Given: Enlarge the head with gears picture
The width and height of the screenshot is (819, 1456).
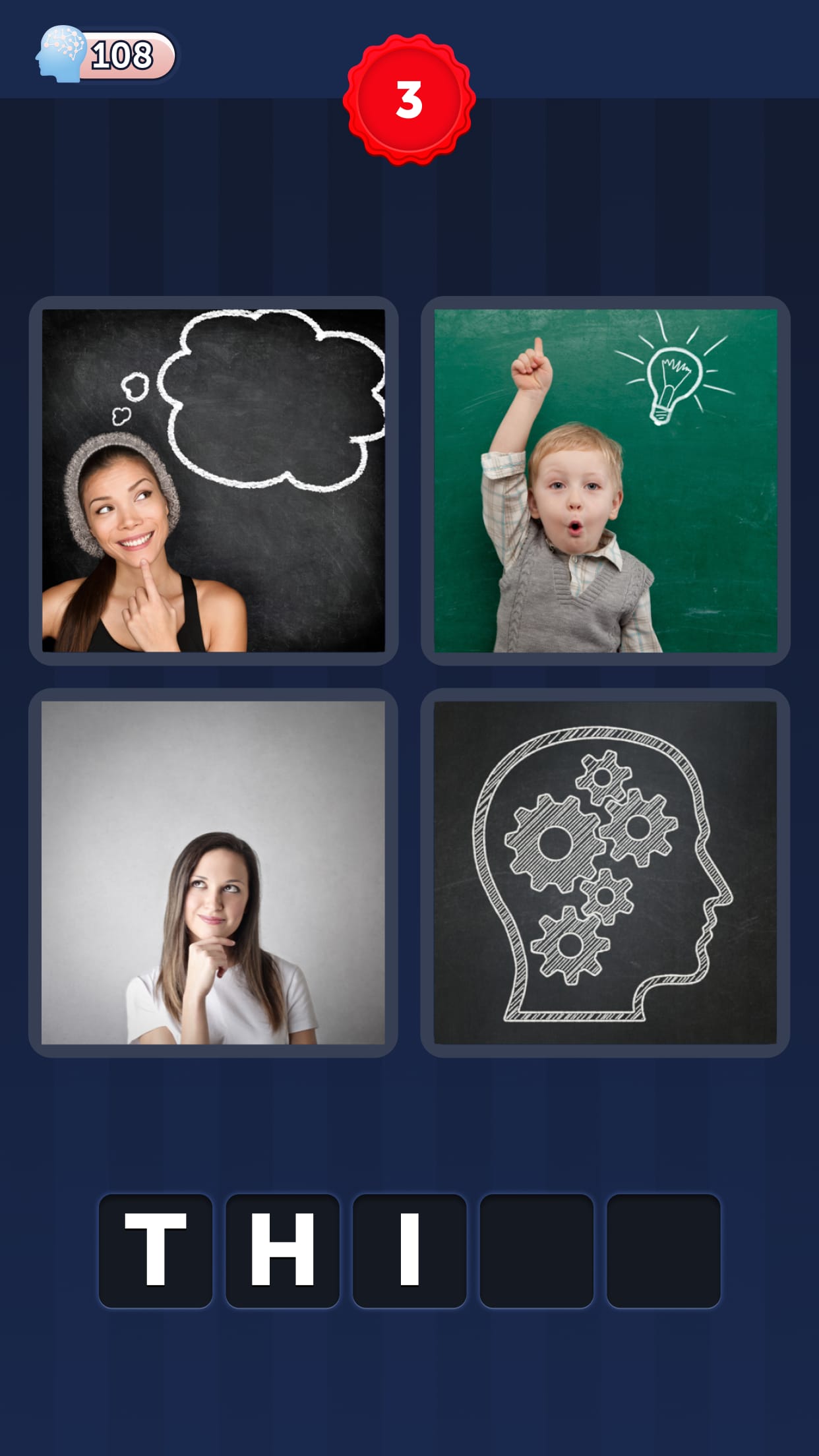Looking at the screenshot, I should [605, 872].
